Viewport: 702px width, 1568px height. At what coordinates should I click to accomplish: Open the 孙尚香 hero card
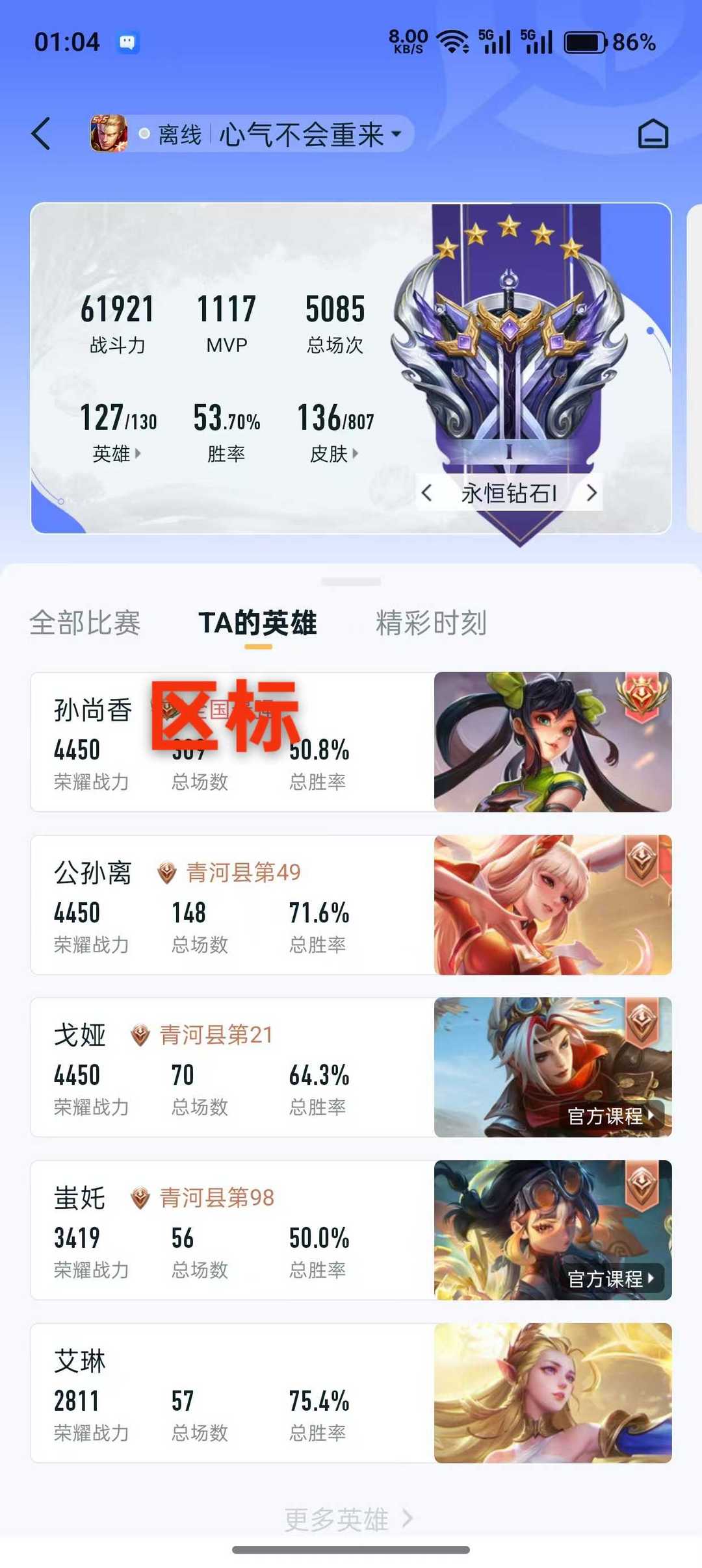coord(351,742)
